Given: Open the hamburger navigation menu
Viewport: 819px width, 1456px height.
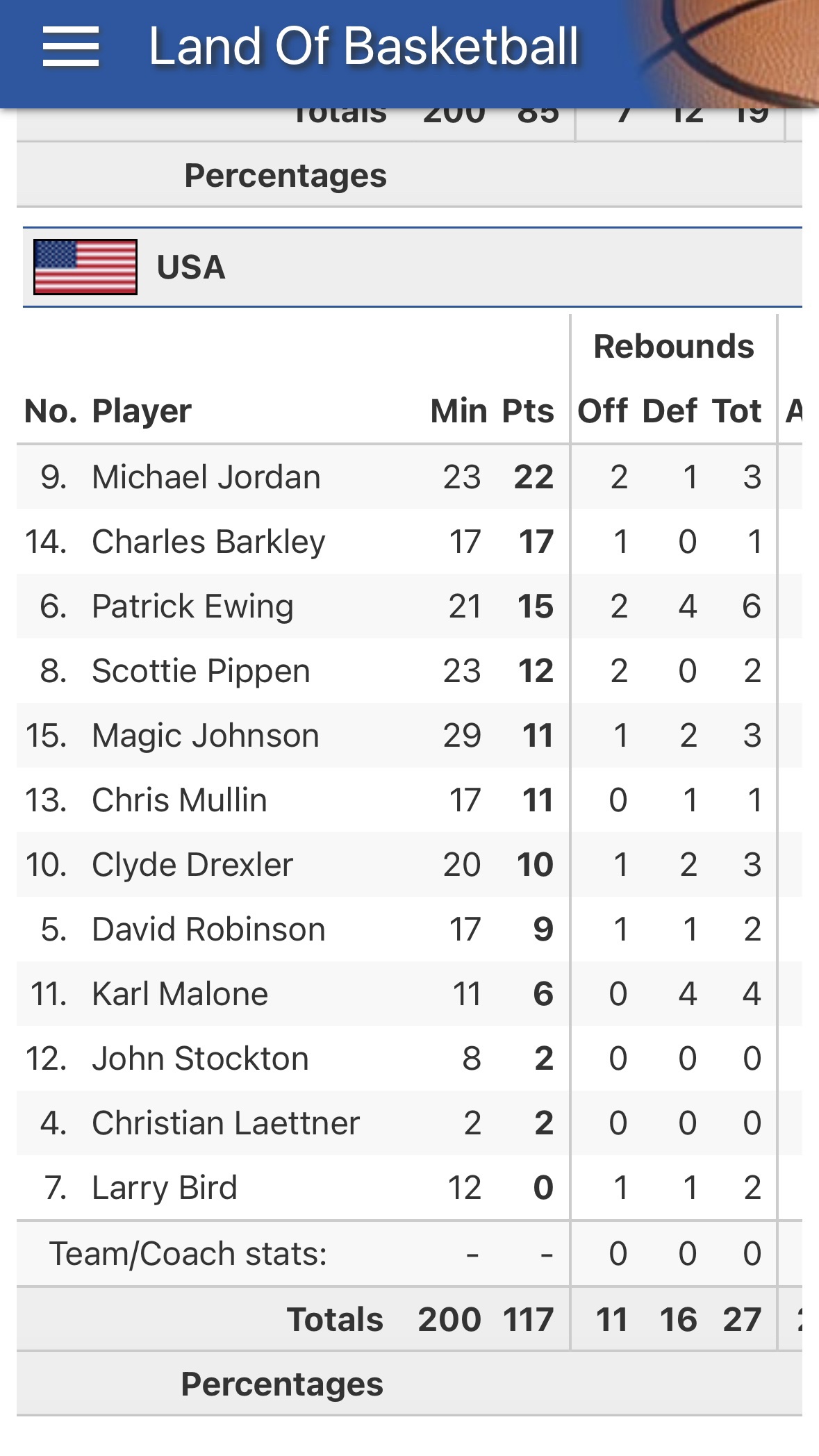Looking at the screenshot, I should [x=71, y=47].
